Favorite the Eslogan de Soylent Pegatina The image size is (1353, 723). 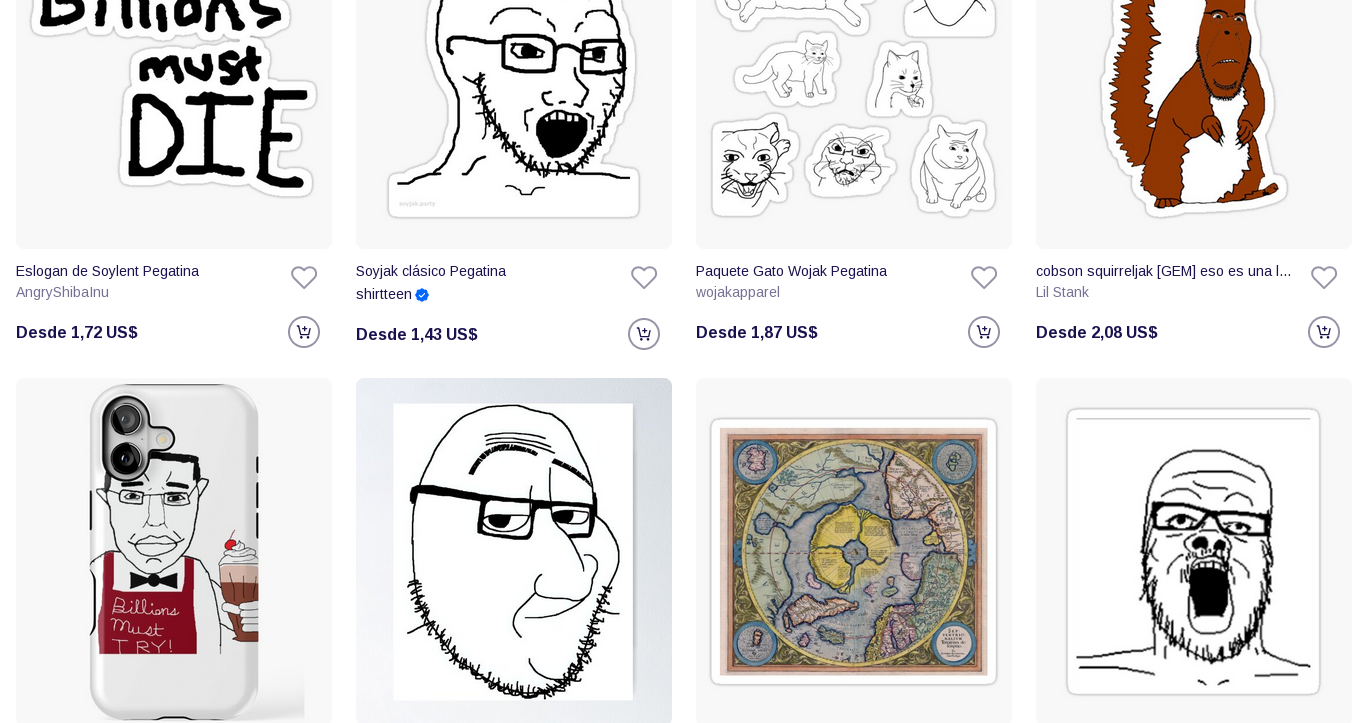click(x=304, y=278)
